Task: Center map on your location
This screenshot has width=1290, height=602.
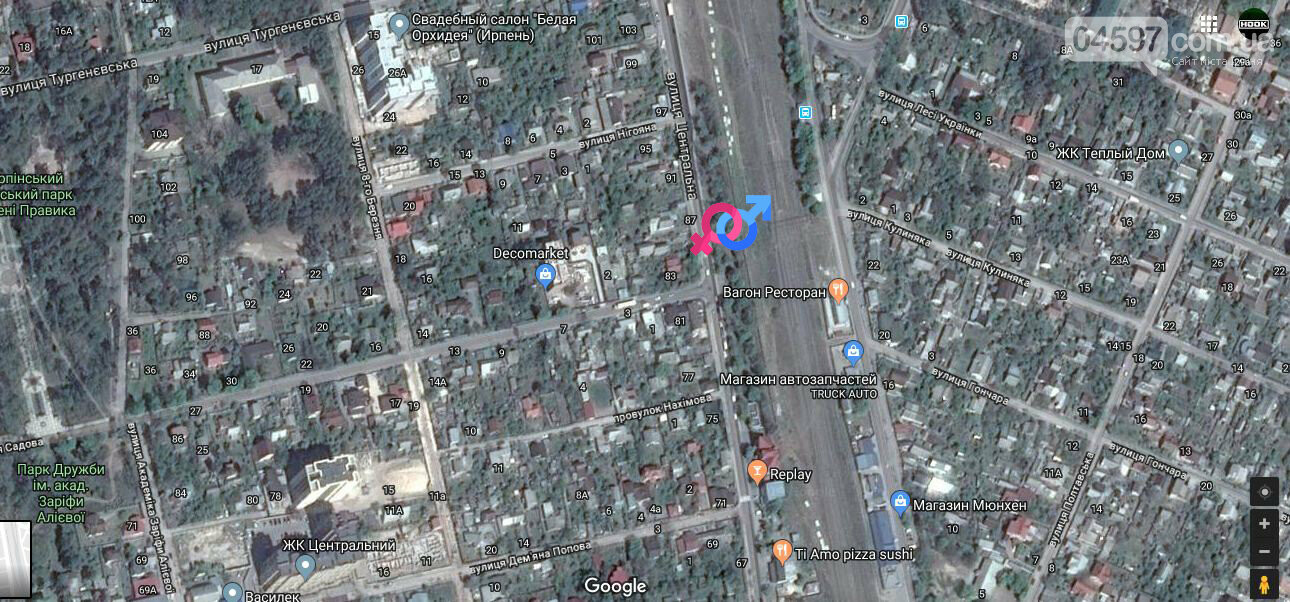Action: tap(1264, 491)
